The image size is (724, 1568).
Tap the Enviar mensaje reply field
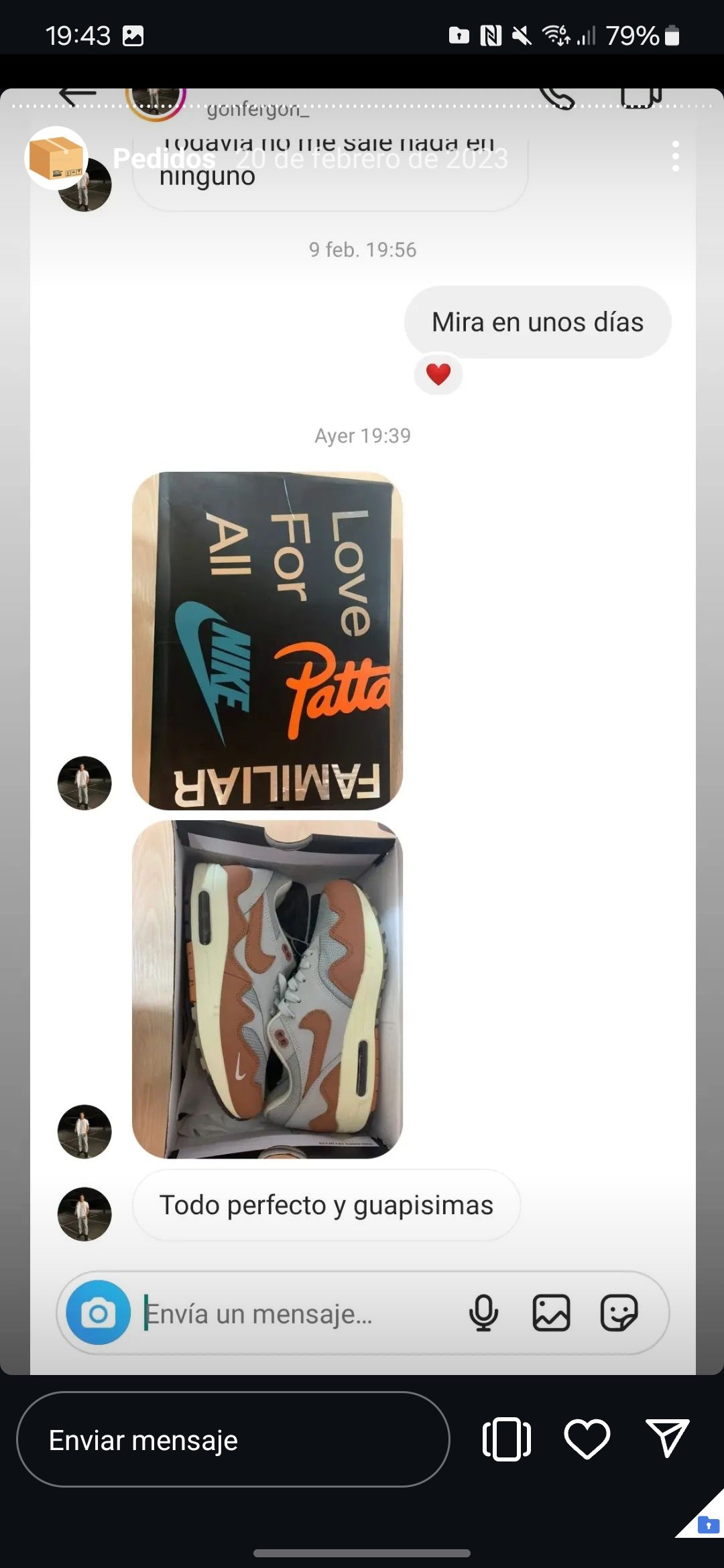click(x=233, y=1439)
